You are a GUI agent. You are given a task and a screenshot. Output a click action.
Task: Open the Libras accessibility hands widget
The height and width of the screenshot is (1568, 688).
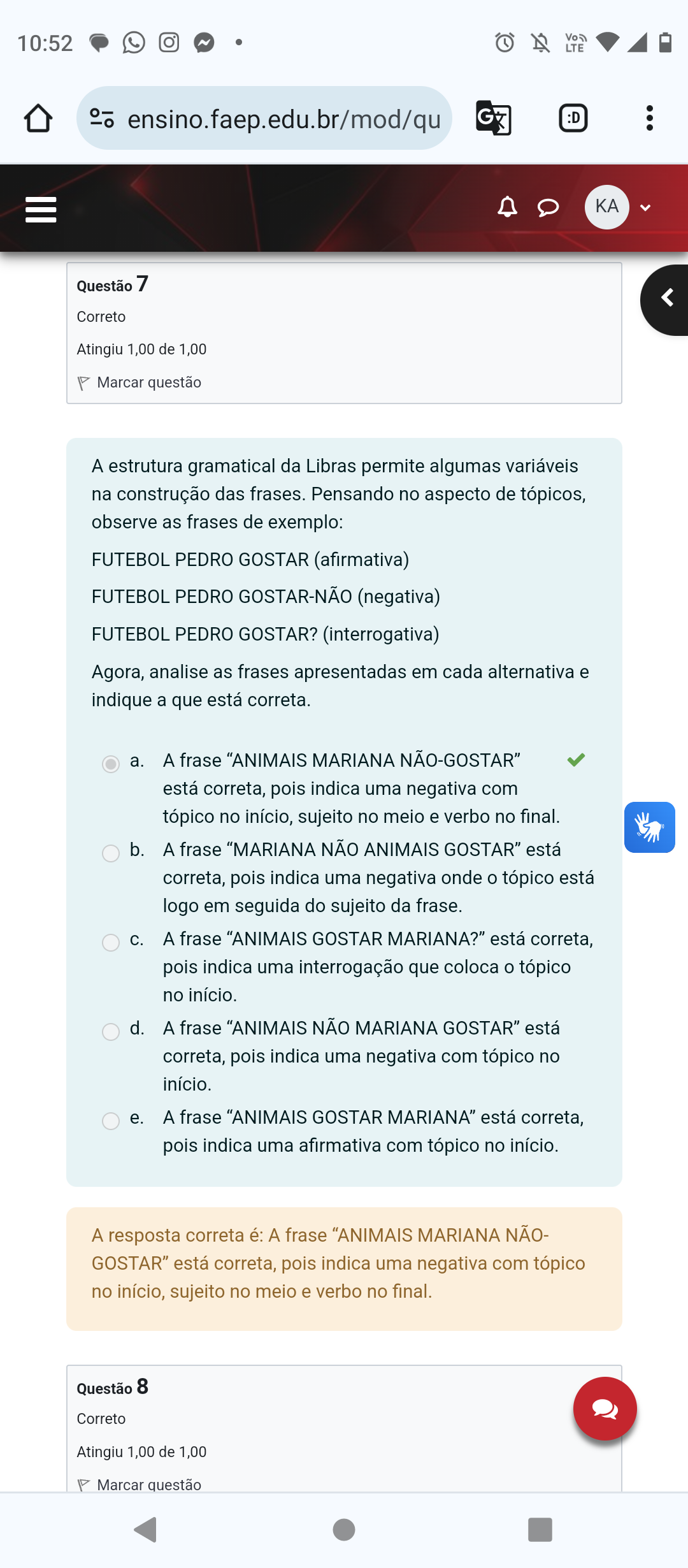[x=650, y=827]
